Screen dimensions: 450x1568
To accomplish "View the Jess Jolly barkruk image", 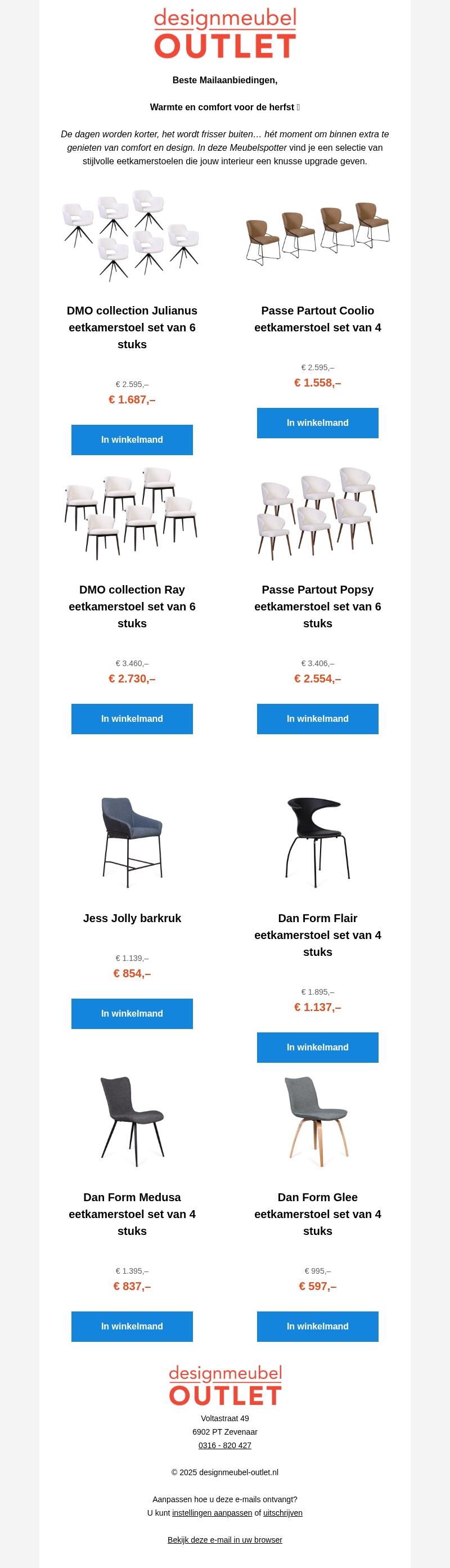I will pos(132,842).
